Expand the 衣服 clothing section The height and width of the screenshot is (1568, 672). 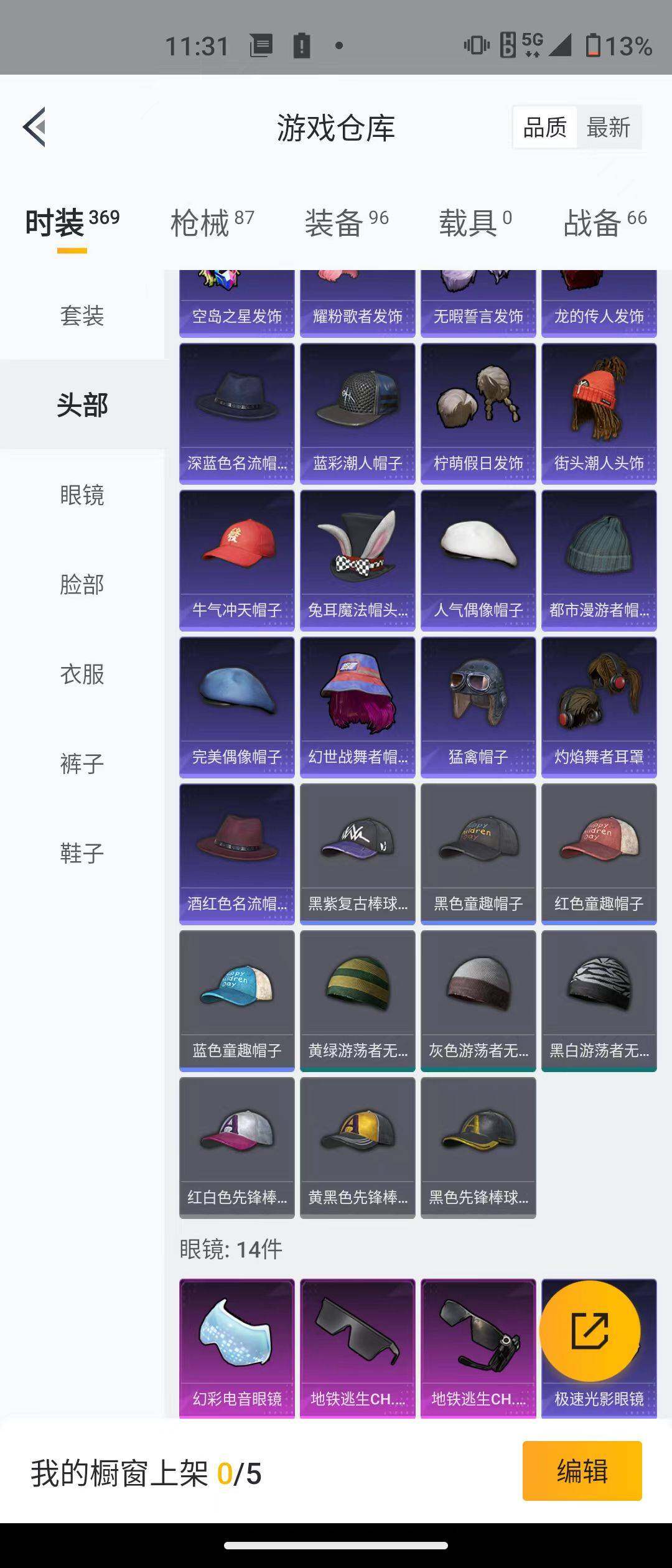[81, 674]
